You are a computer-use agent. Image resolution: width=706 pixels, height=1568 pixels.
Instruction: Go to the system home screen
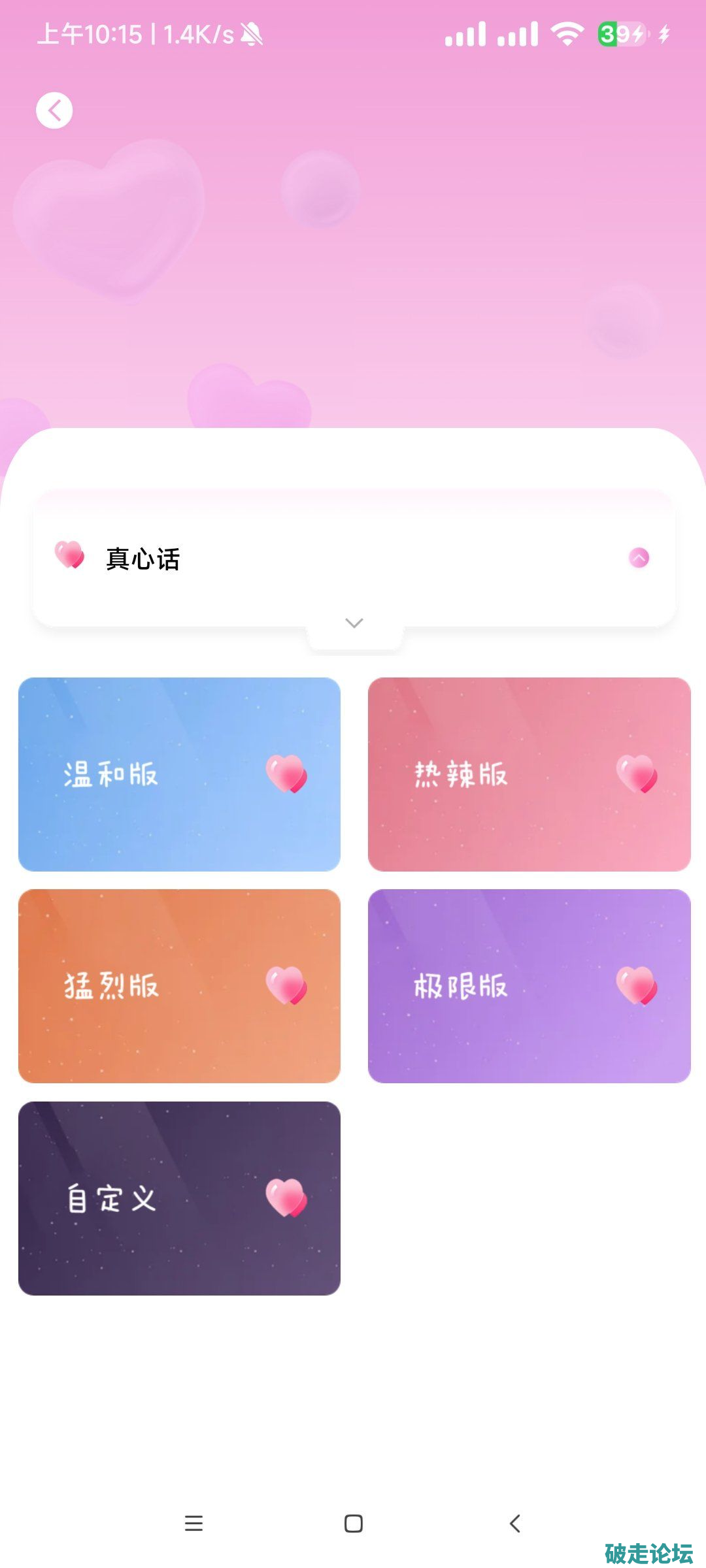354,1524
